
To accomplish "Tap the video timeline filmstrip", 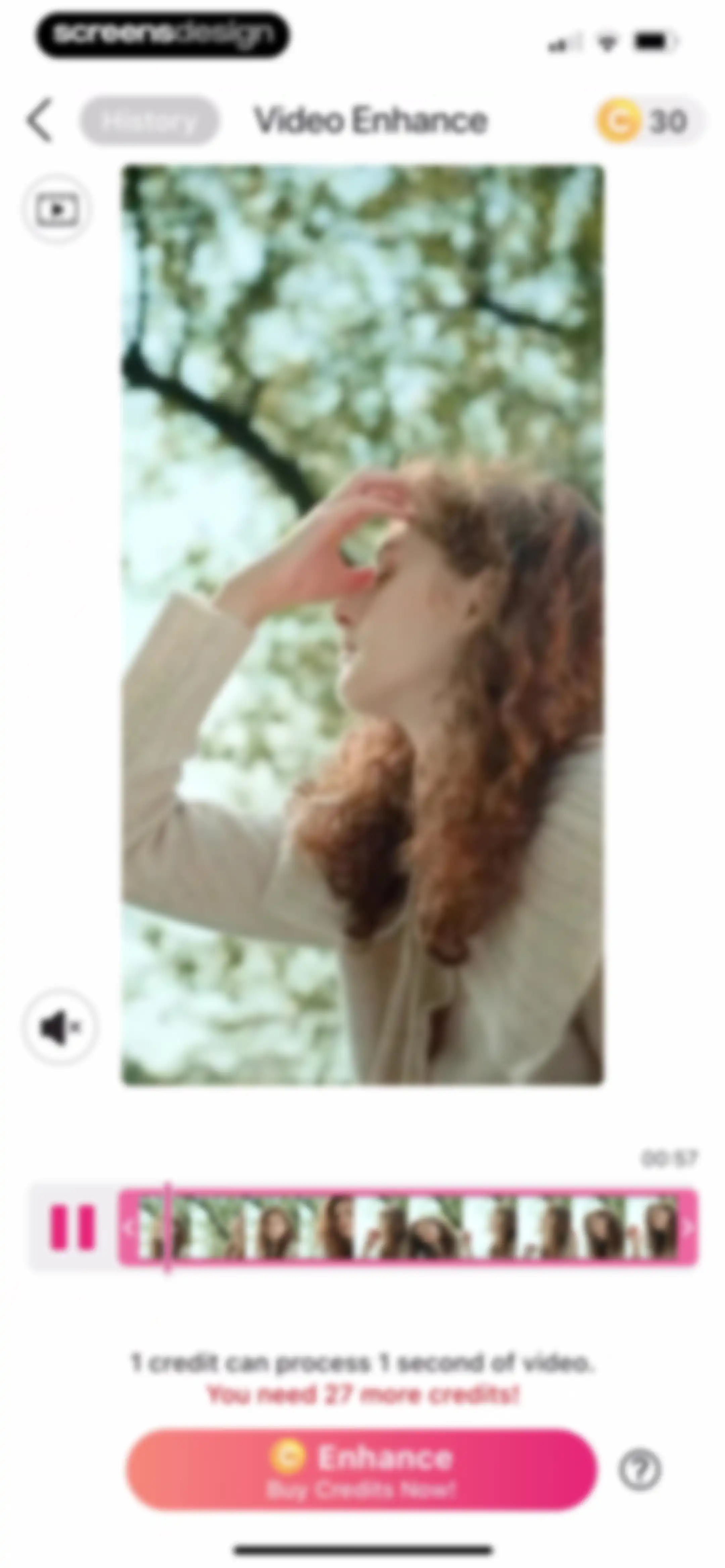I will pyautogui.click(x=408, y=1227).
